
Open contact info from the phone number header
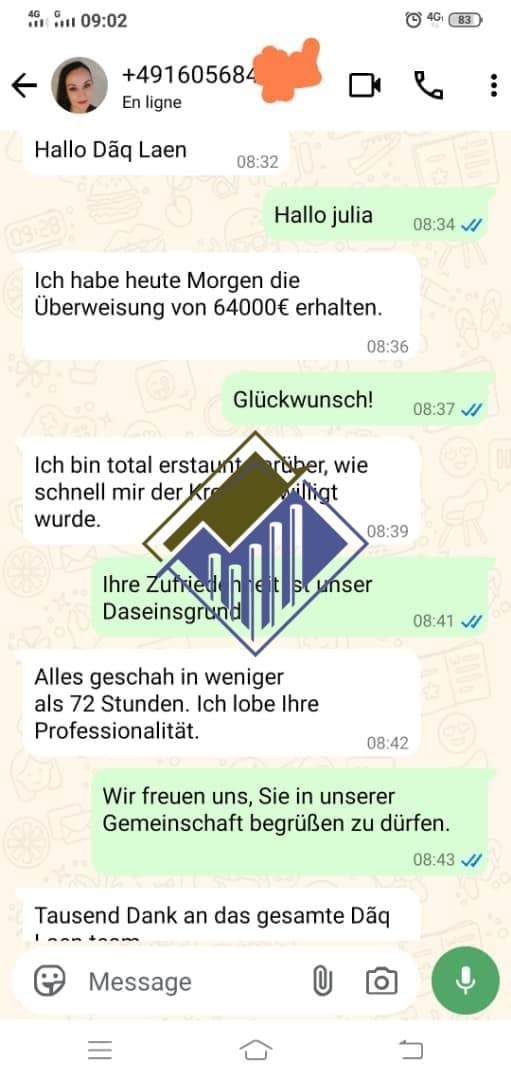190,74
